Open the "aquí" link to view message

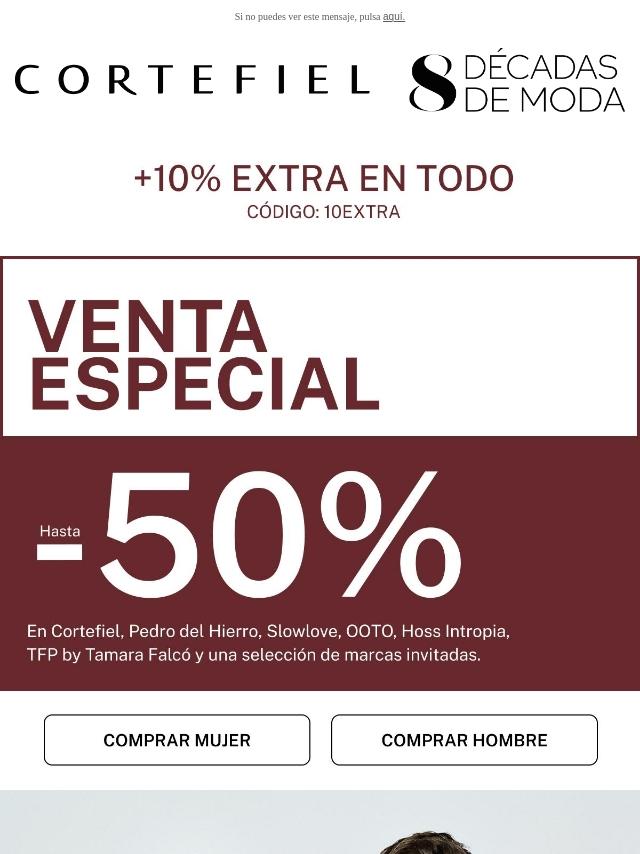pyautogui.click(x=393, y=17)
